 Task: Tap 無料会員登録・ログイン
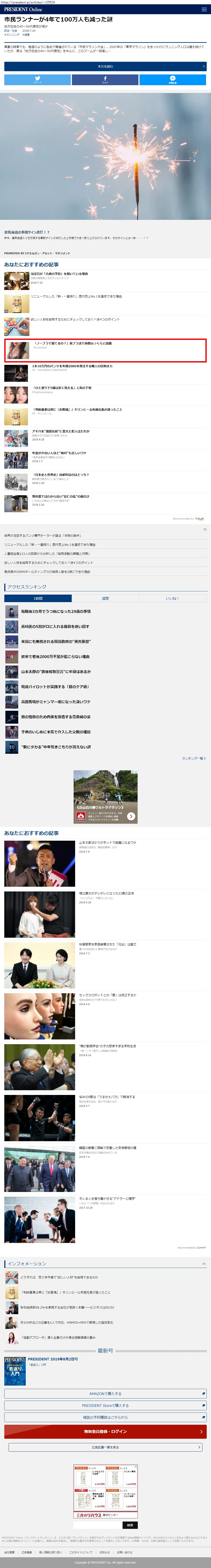[105, 1432]
